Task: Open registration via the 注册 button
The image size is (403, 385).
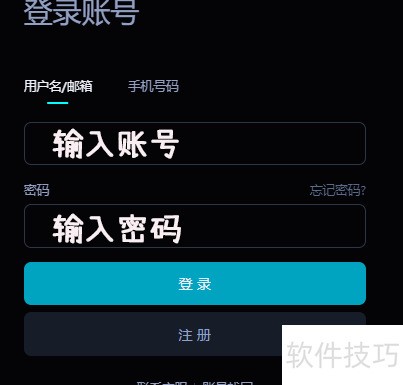Action: pyautogui.click(x=195, y=334)
